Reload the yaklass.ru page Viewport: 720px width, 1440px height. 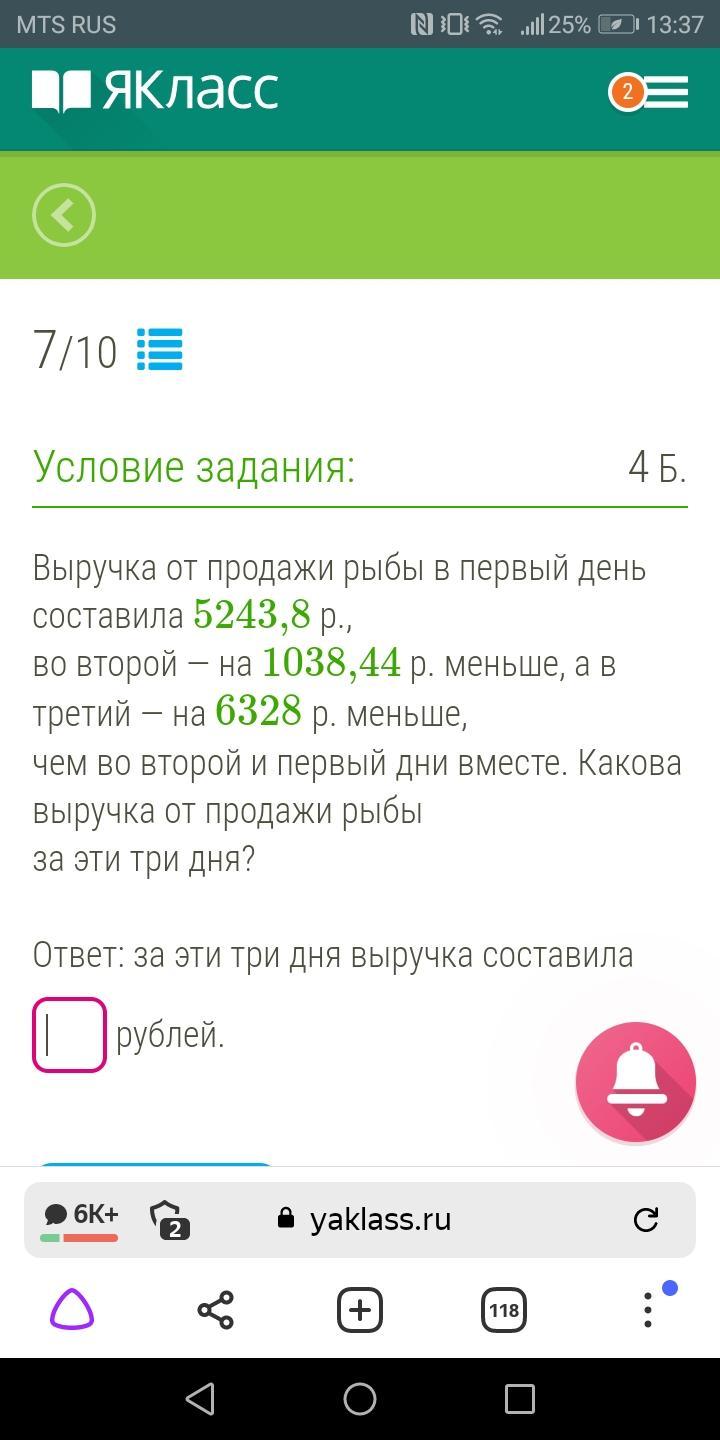tap(646, 1219)
